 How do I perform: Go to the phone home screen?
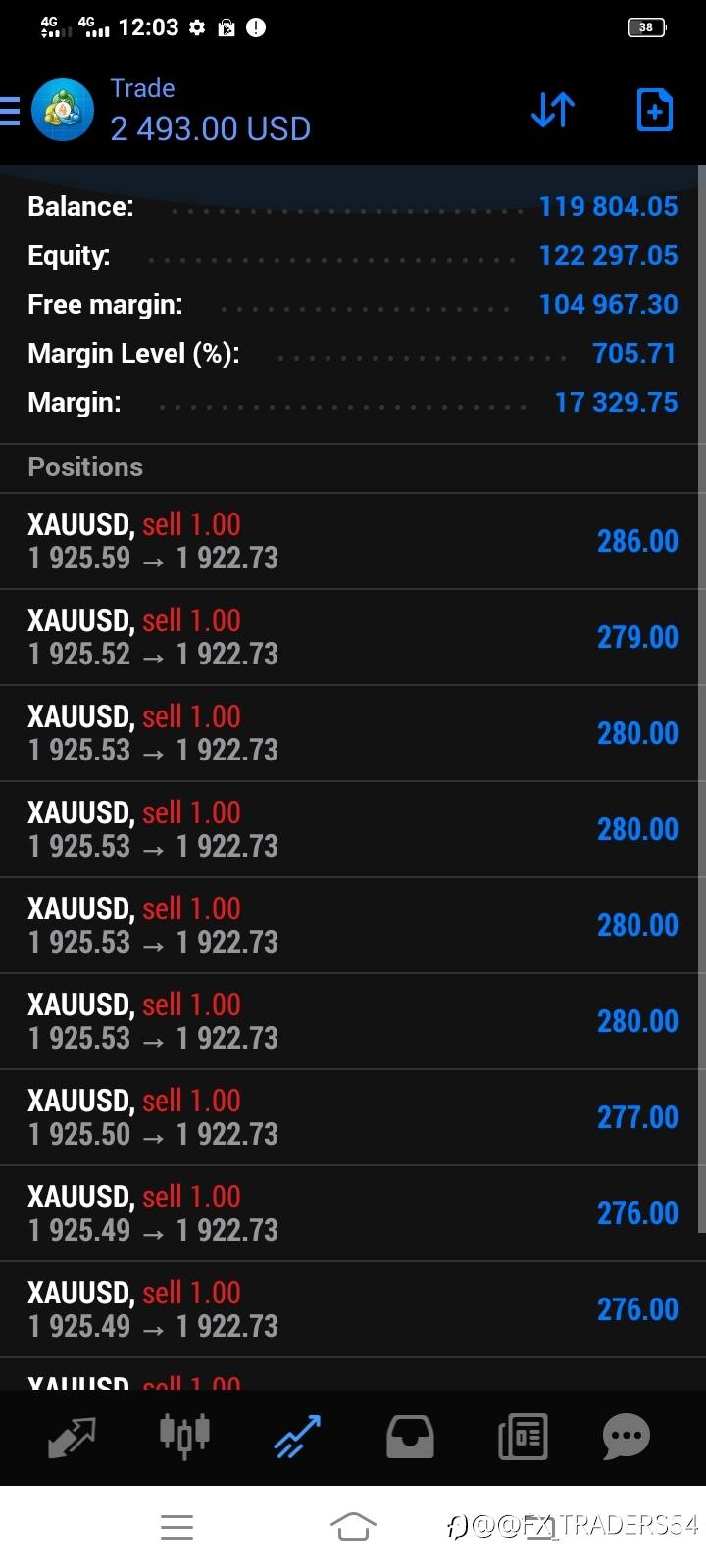(353, 1526)
